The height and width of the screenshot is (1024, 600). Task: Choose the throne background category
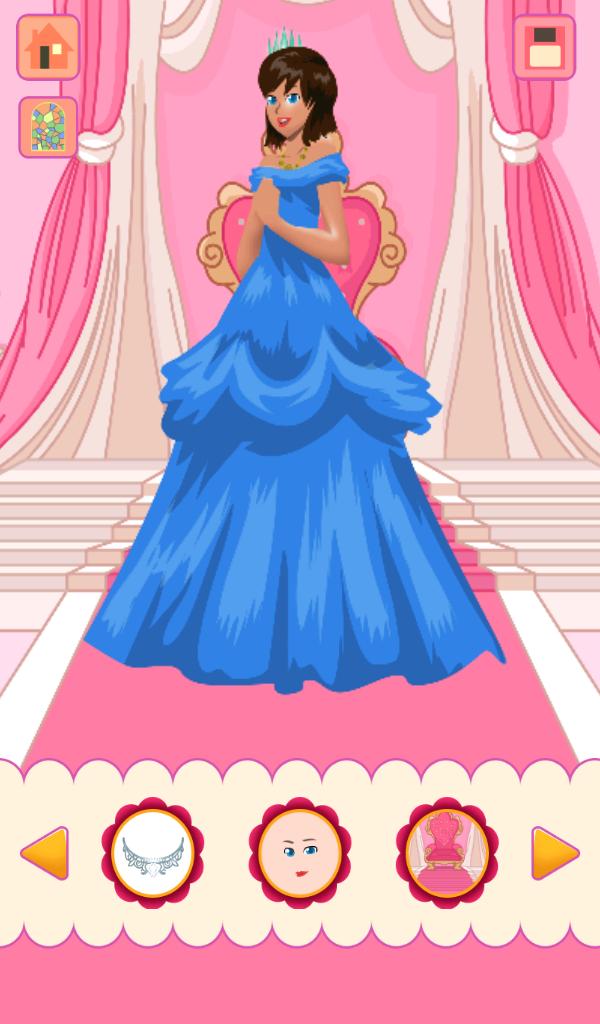click(447, 853)
